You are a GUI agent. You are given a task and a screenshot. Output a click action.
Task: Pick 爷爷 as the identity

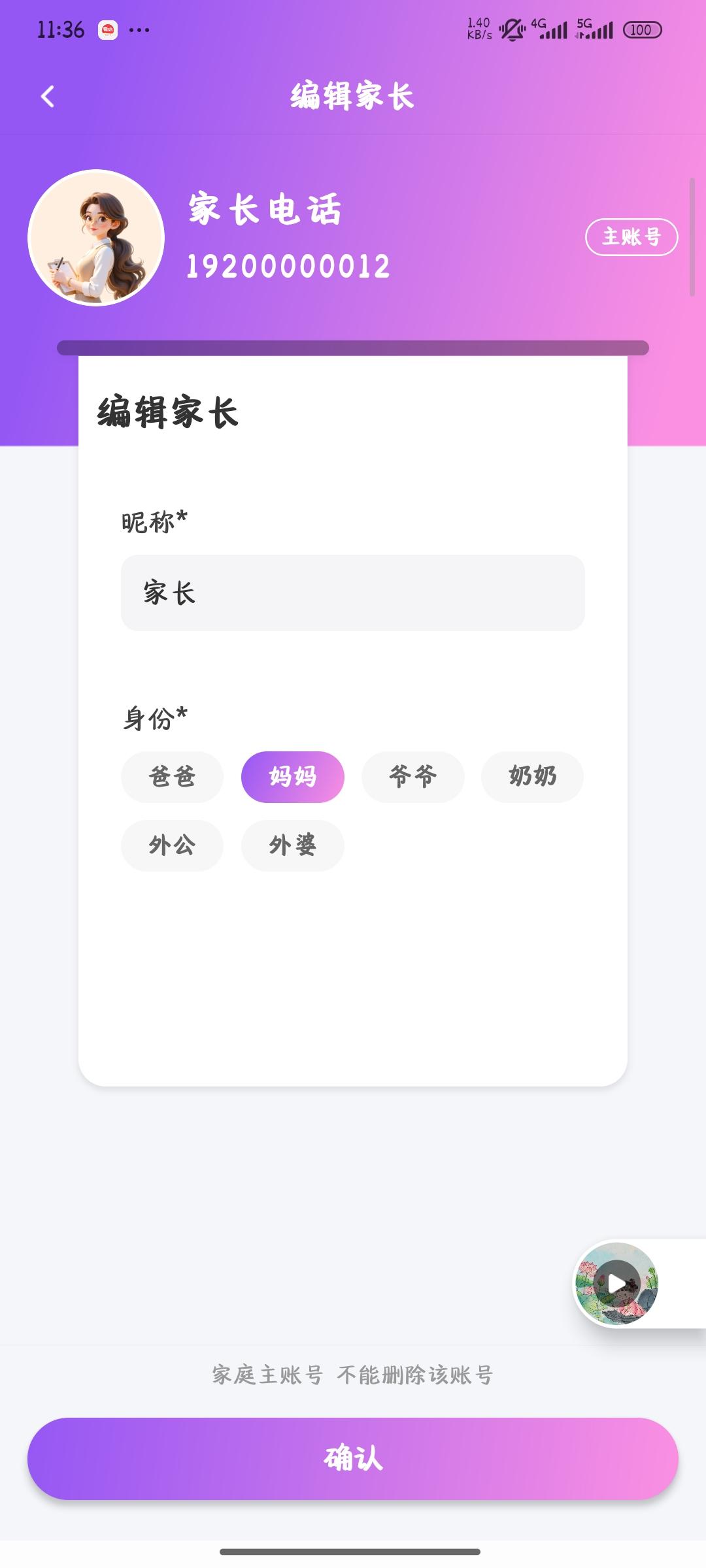click(x=412, y=776)
